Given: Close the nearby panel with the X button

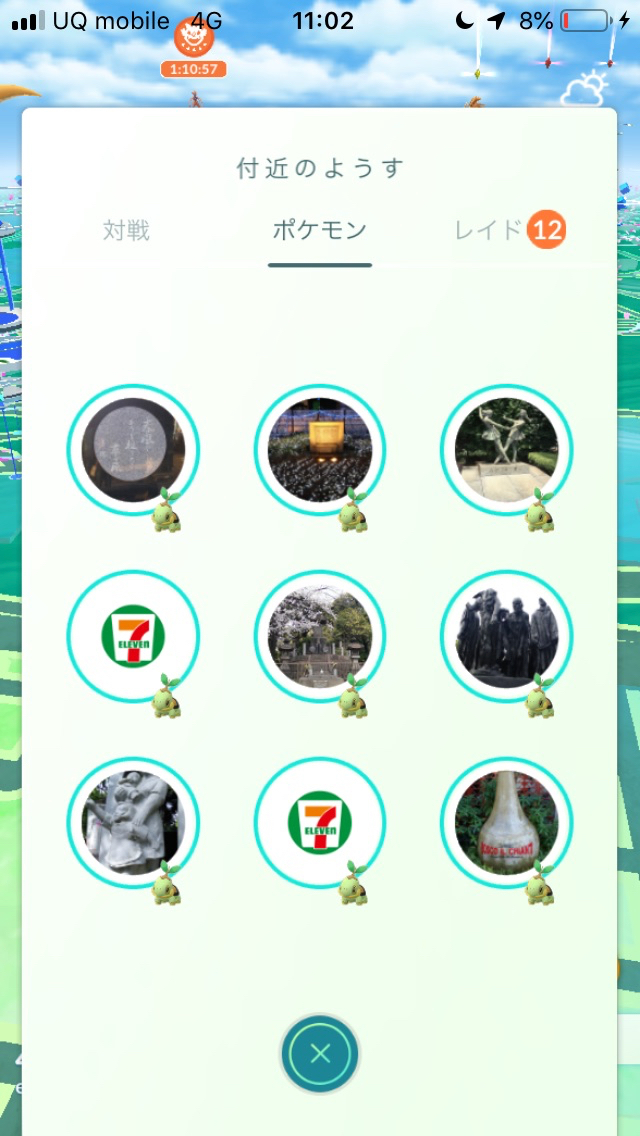Looking at the screenshot, I should click(320, 1053).
